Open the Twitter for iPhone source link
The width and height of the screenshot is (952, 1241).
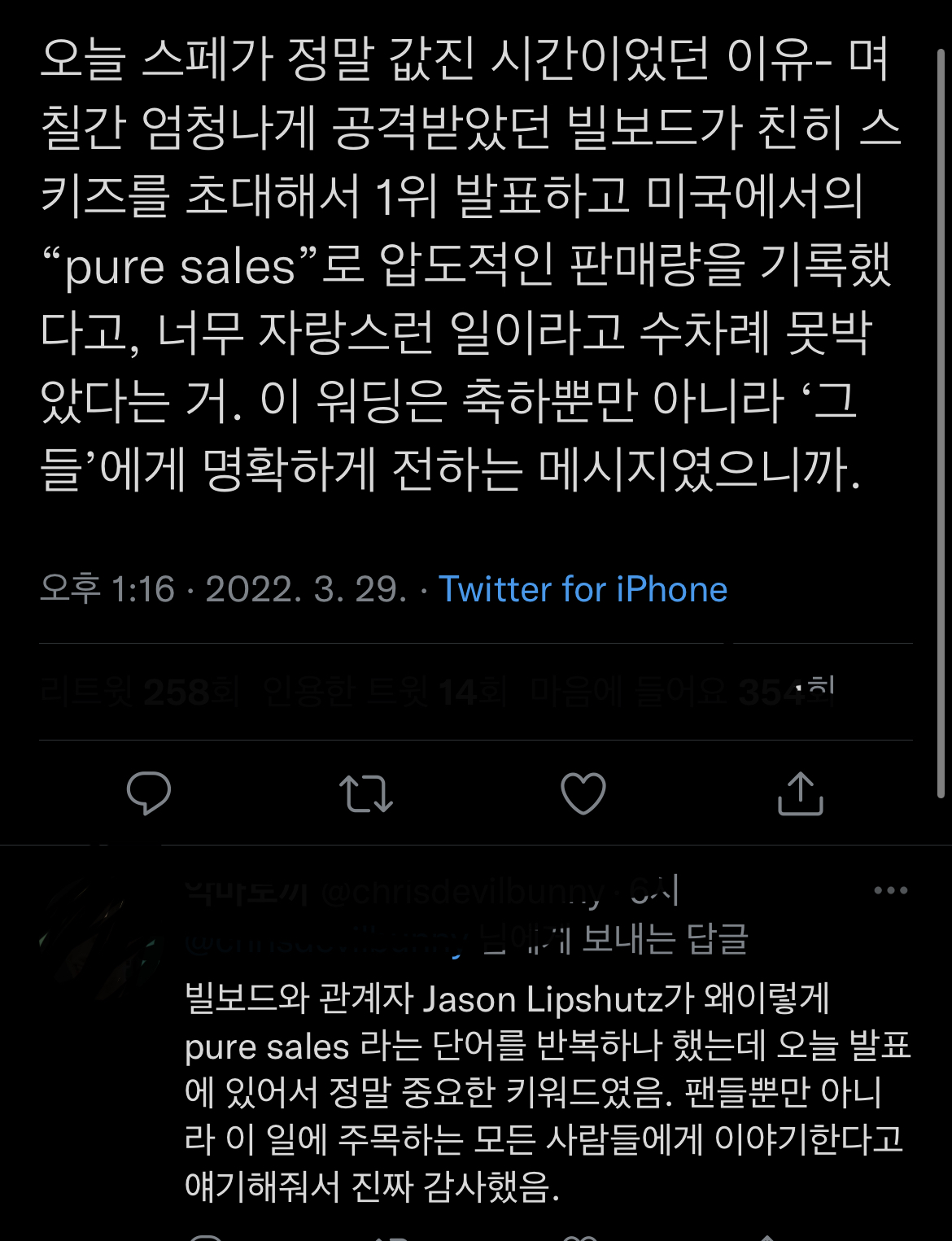point(583,589)
